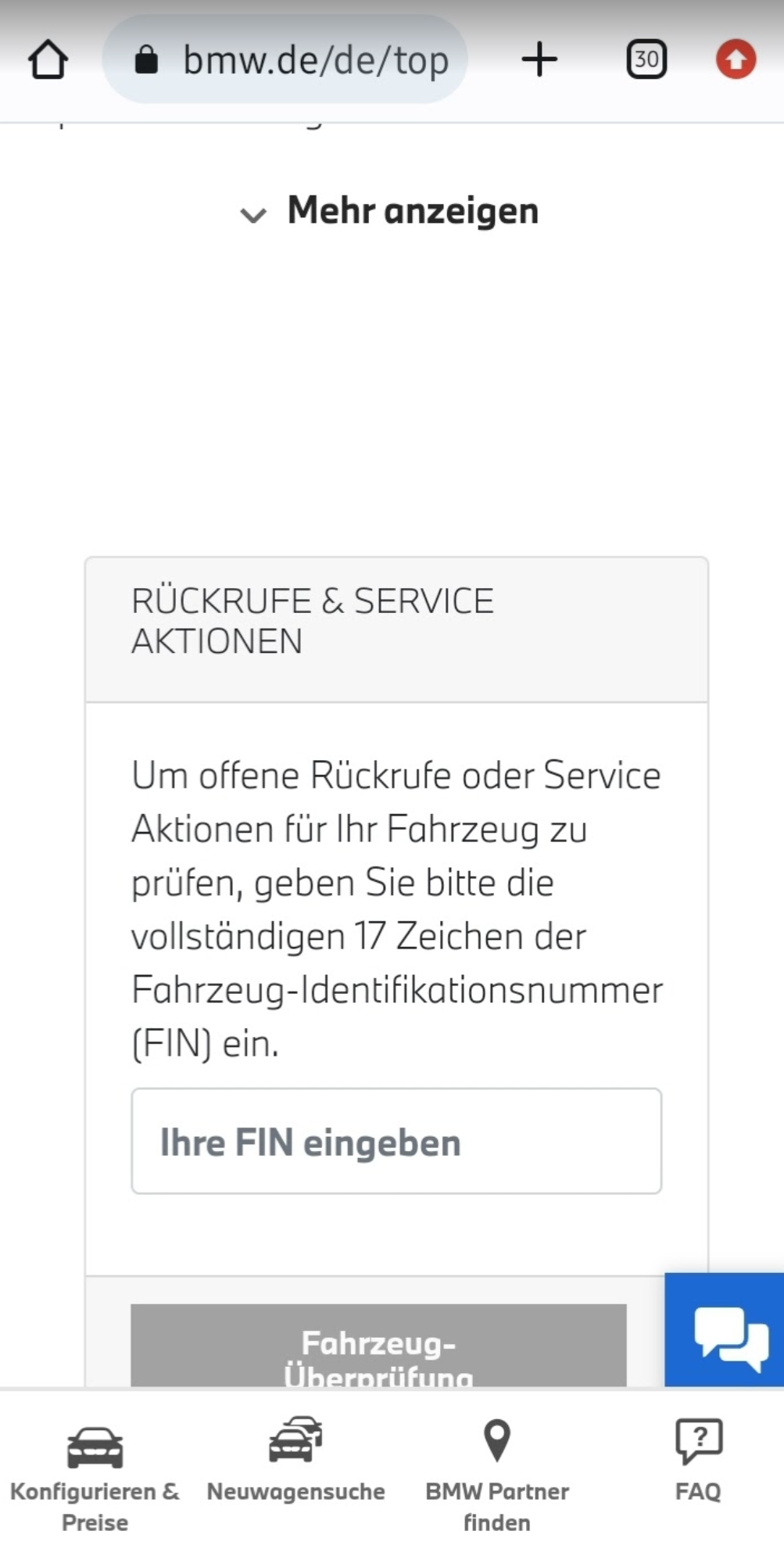Open the blue chat bubble
Viewport: 784px width, 1549px height.
725,1330
